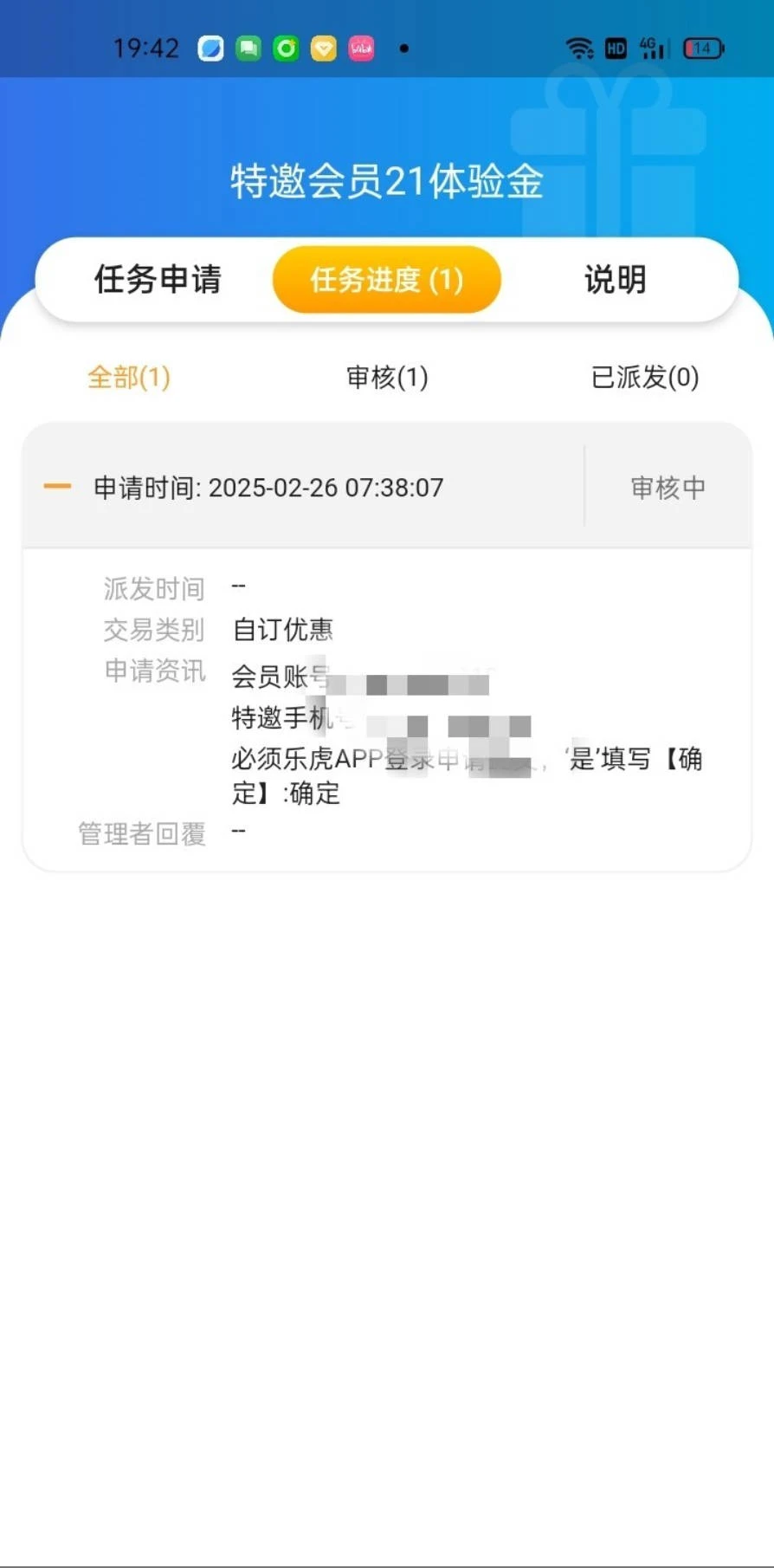Image resolution: width=774 pixels, height=1568 pixels.
Task: Tap the 4G signal strength icon
Action: pos(650,48)
